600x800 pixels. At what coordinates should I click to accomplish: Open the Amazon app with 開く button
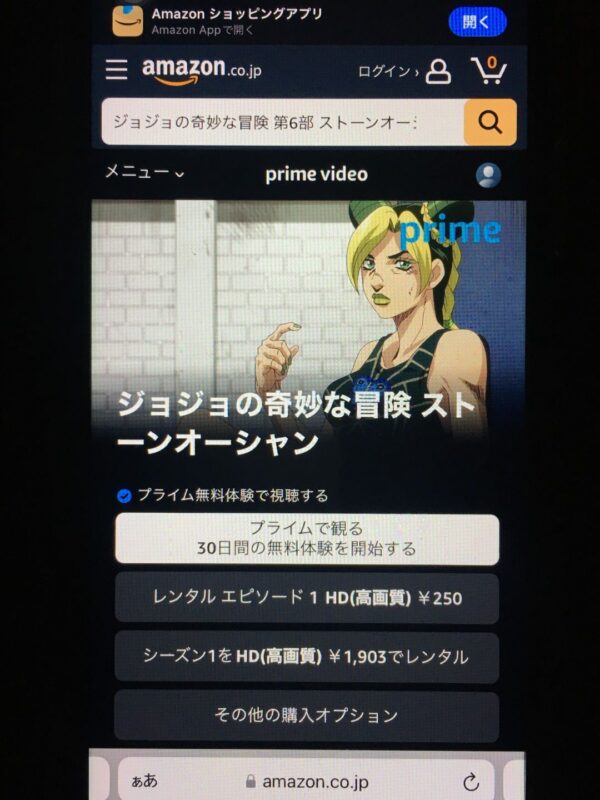coord(477,21)
